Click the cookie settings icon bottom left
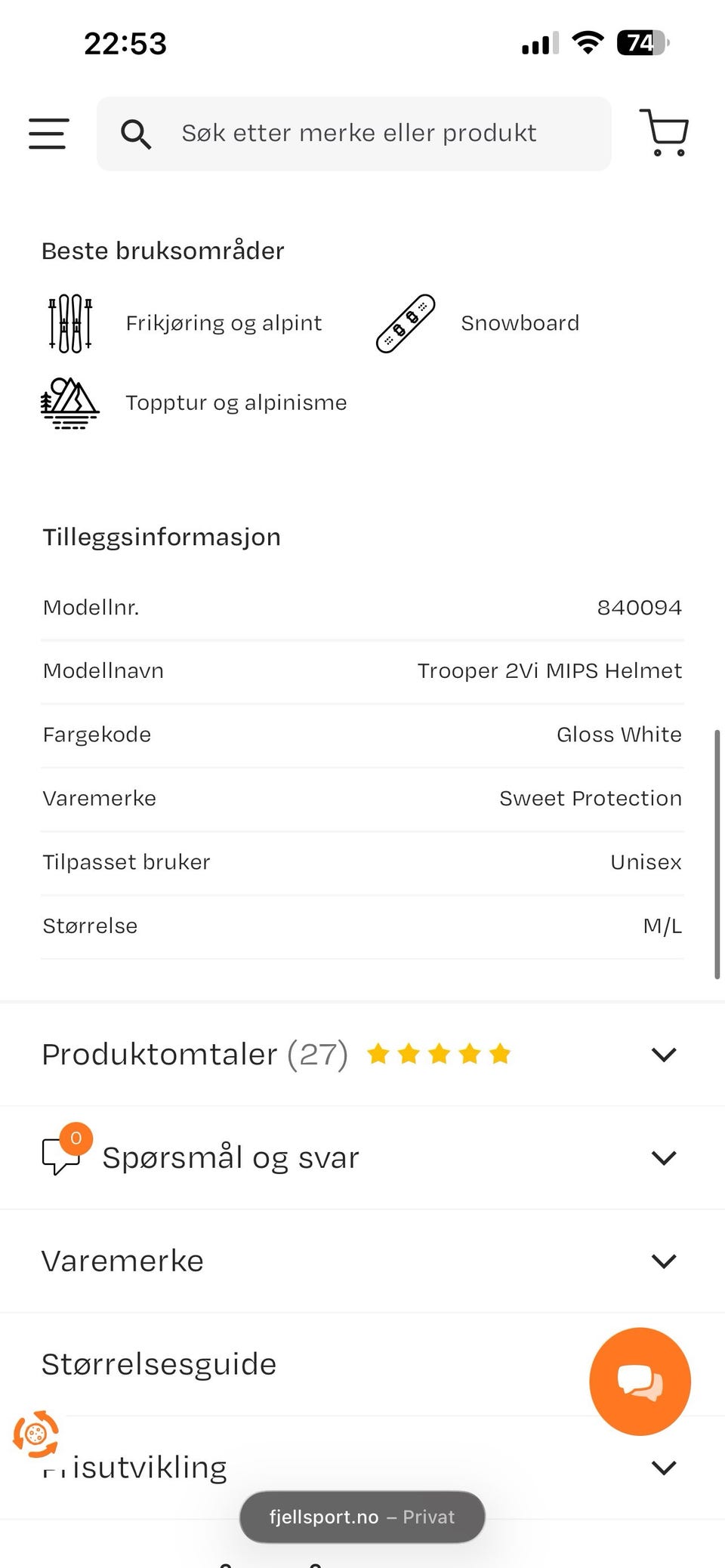This screenshot has height=1568, width=725. pos(36,1431)
